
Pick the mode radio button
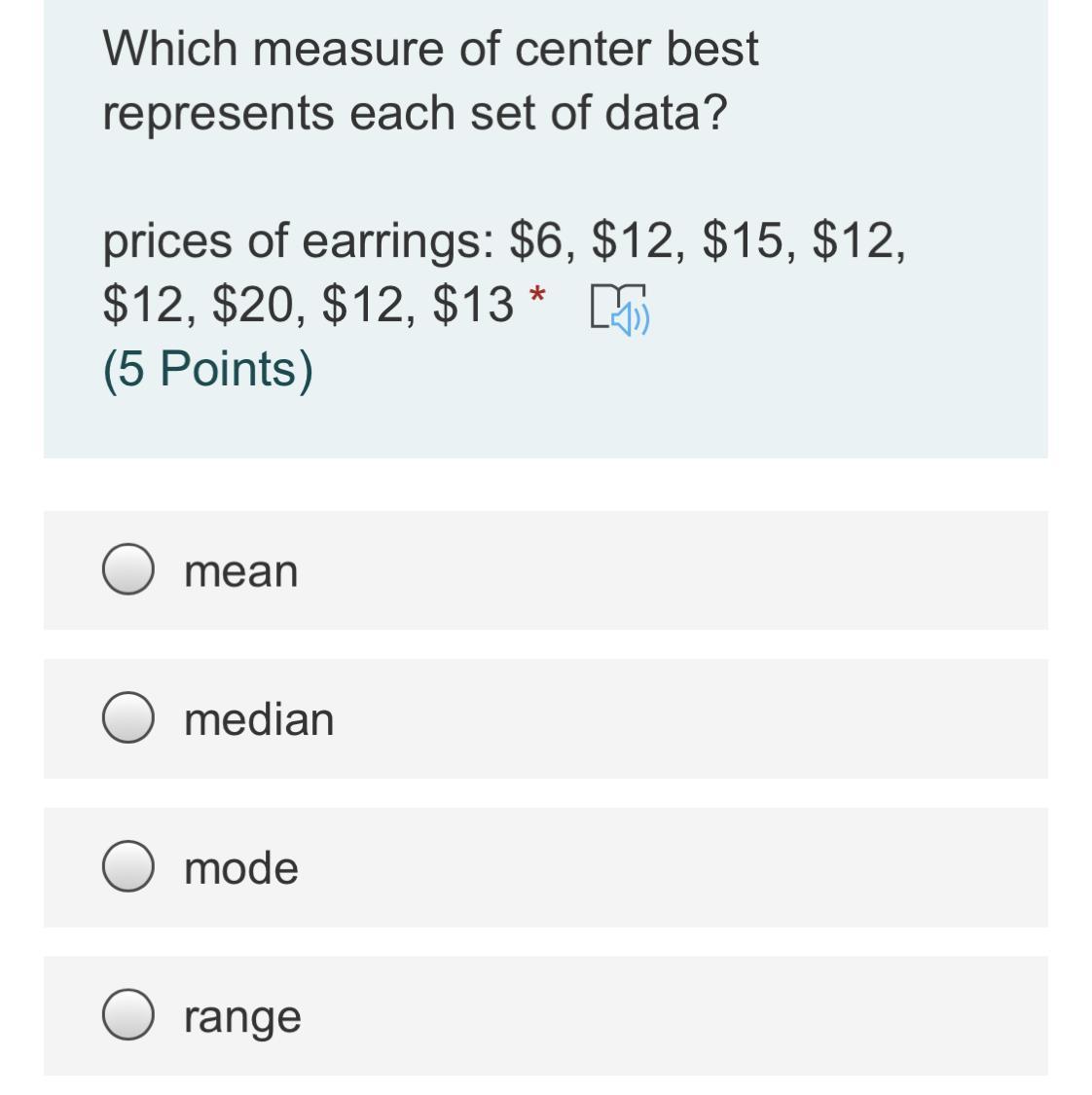(x=127, y=867)
